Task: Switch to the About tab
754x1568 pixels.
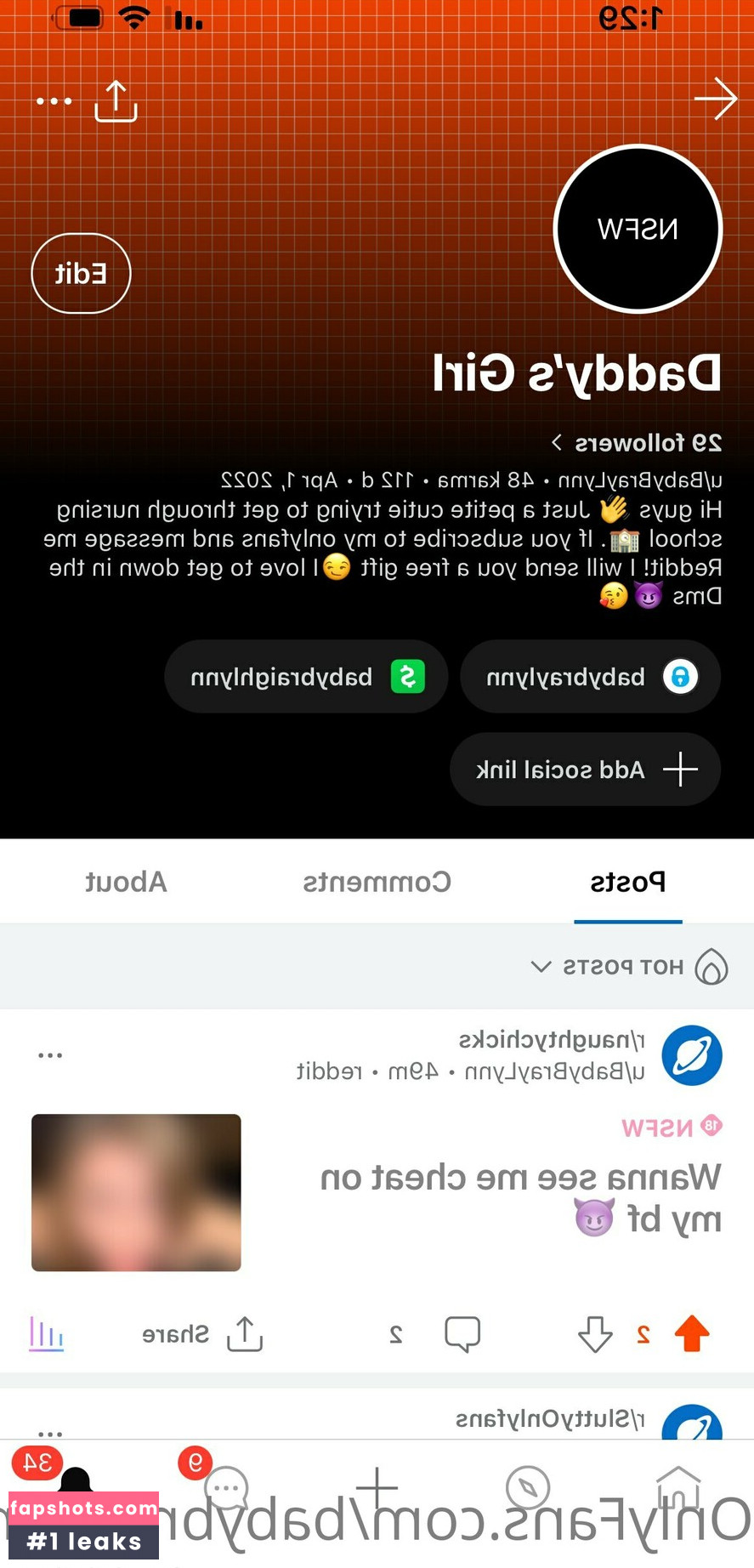Action: pyautogui.click(x=126, y=882)
